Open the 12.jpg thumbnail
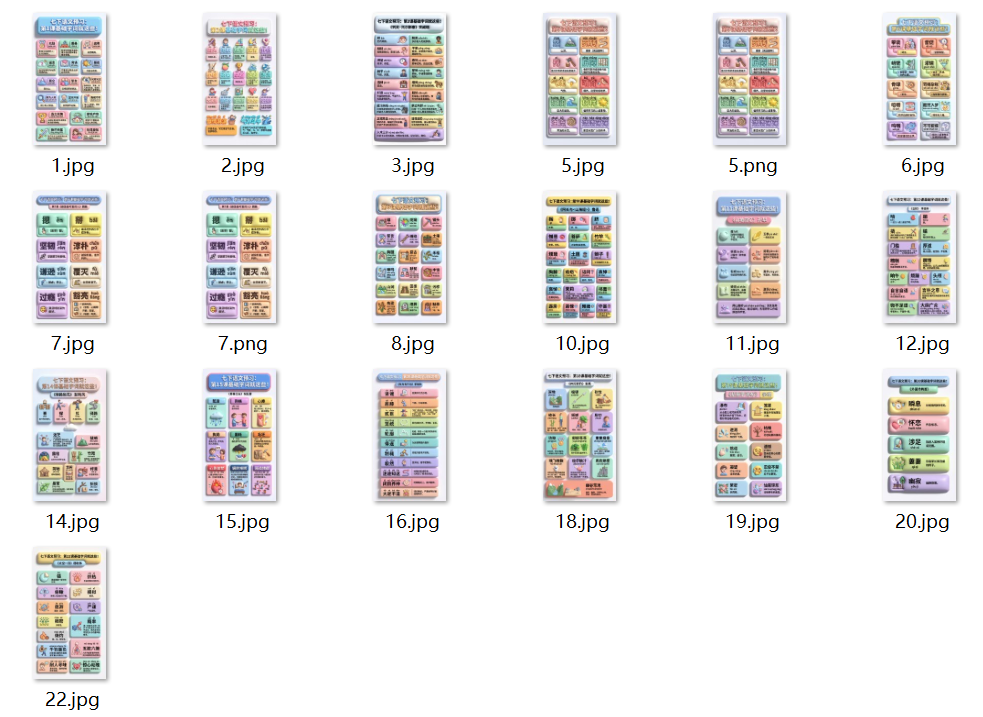 pyautogui.click(x=920, y=258)
